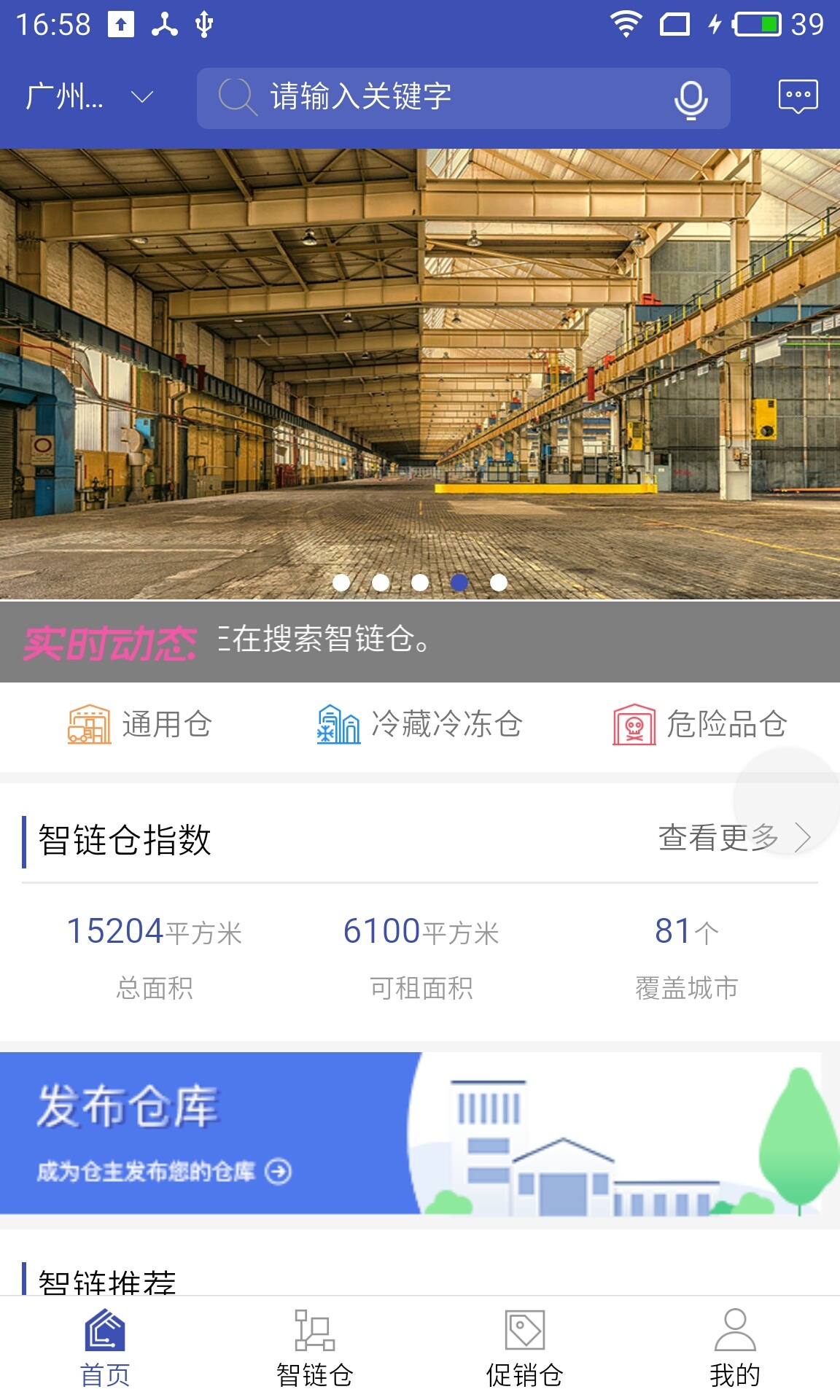Switch to the 首页 tab
This screenshot has height=1400, width=840.
[x=105, y=1349]
